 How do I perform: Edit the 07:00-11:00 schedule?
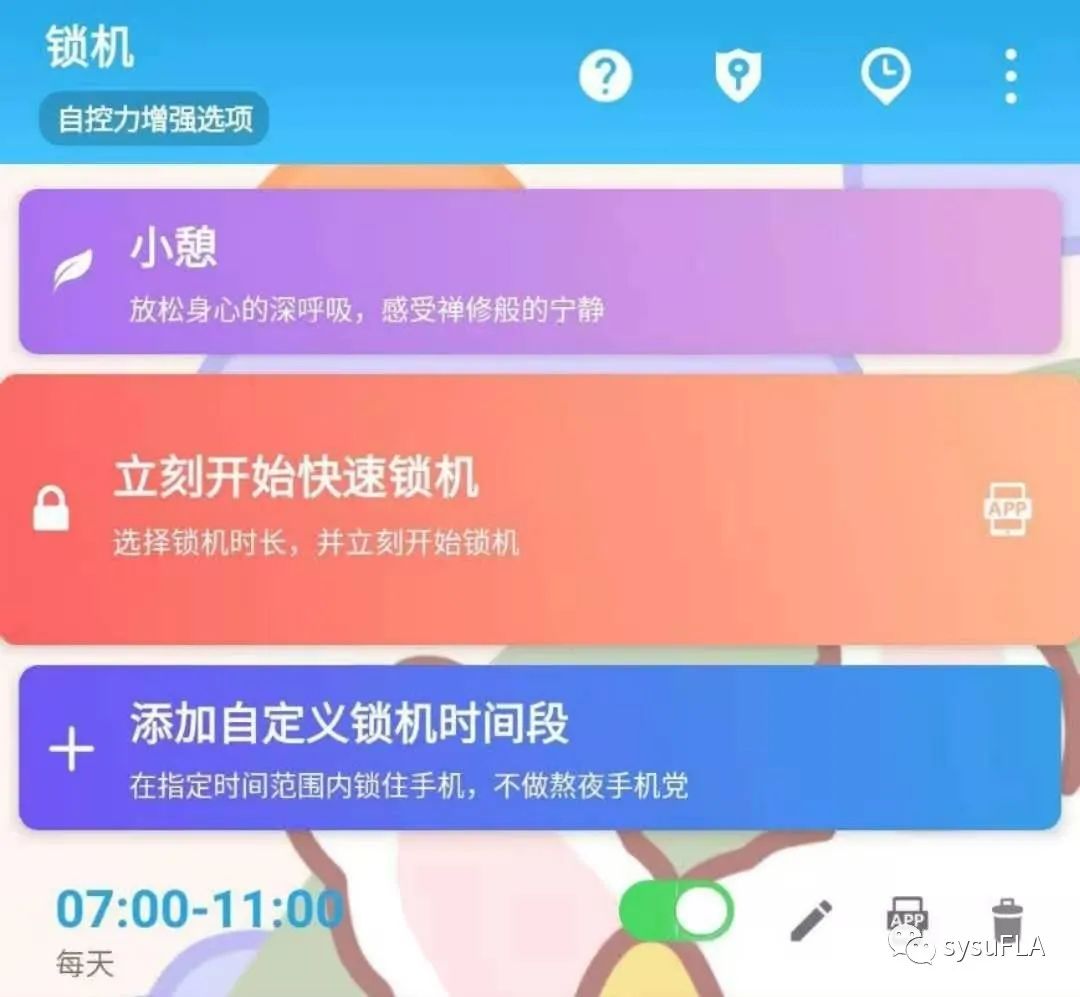(811, 919)
